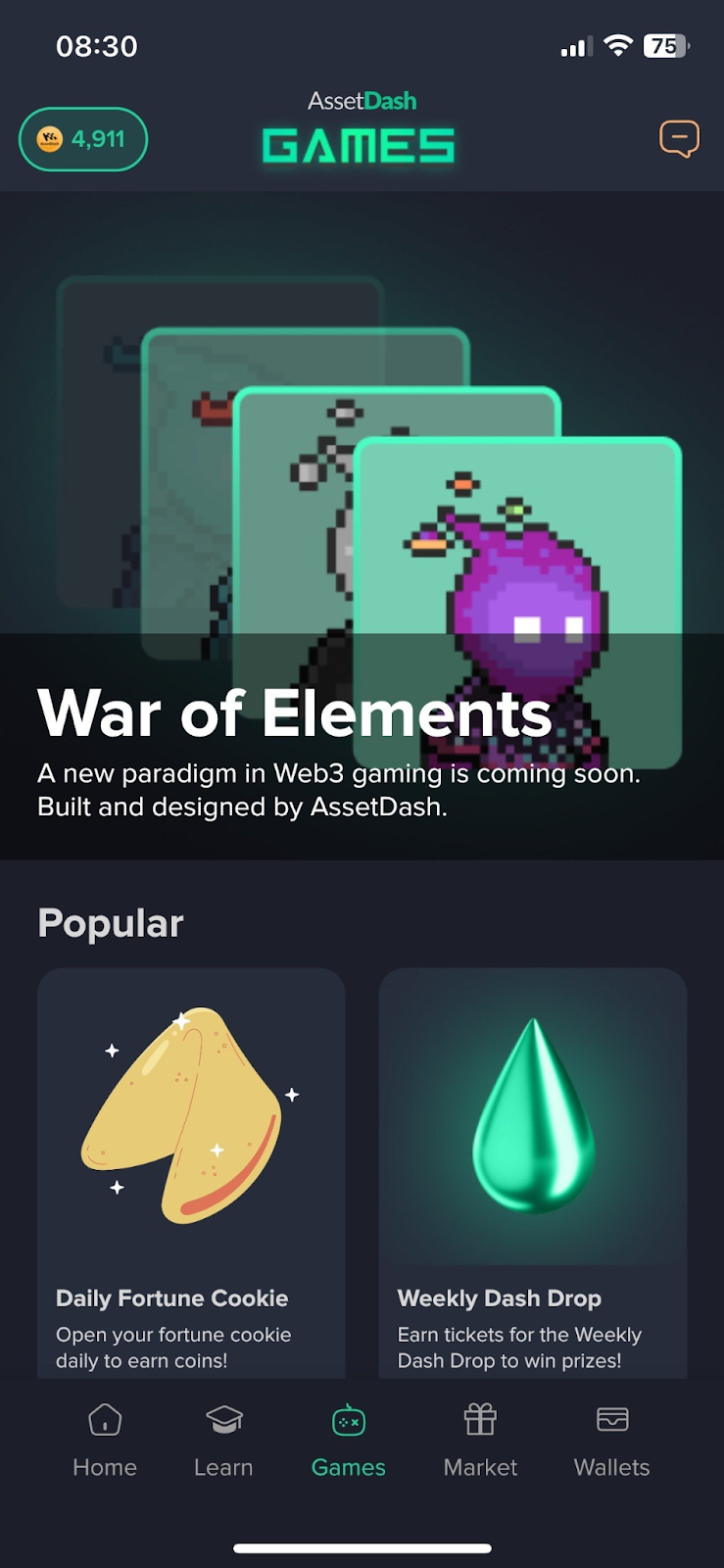The image size is (724, 1568).
Task: Open the Daily Fortune Cookie card
Action: point(191,1171)
